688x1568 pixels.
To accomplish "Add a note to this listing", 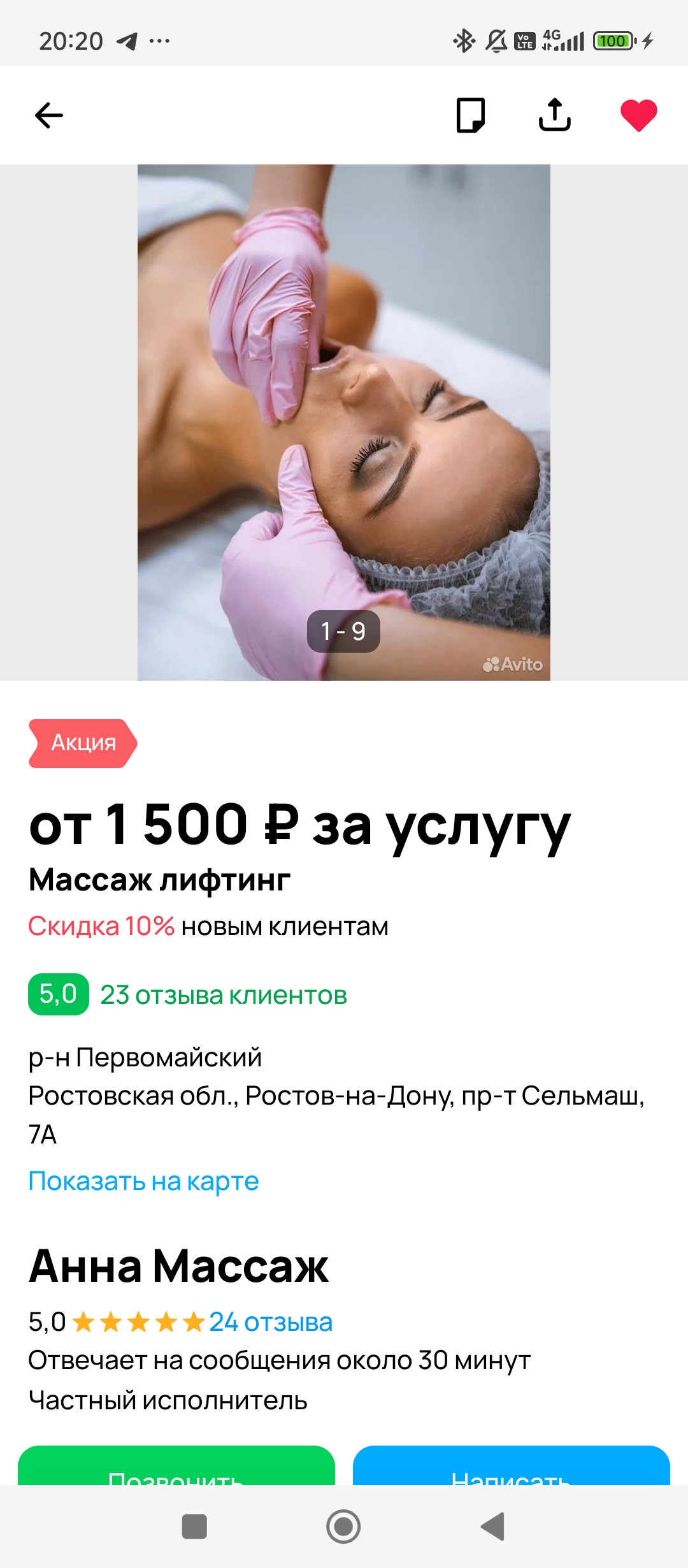I will point(471,115).
